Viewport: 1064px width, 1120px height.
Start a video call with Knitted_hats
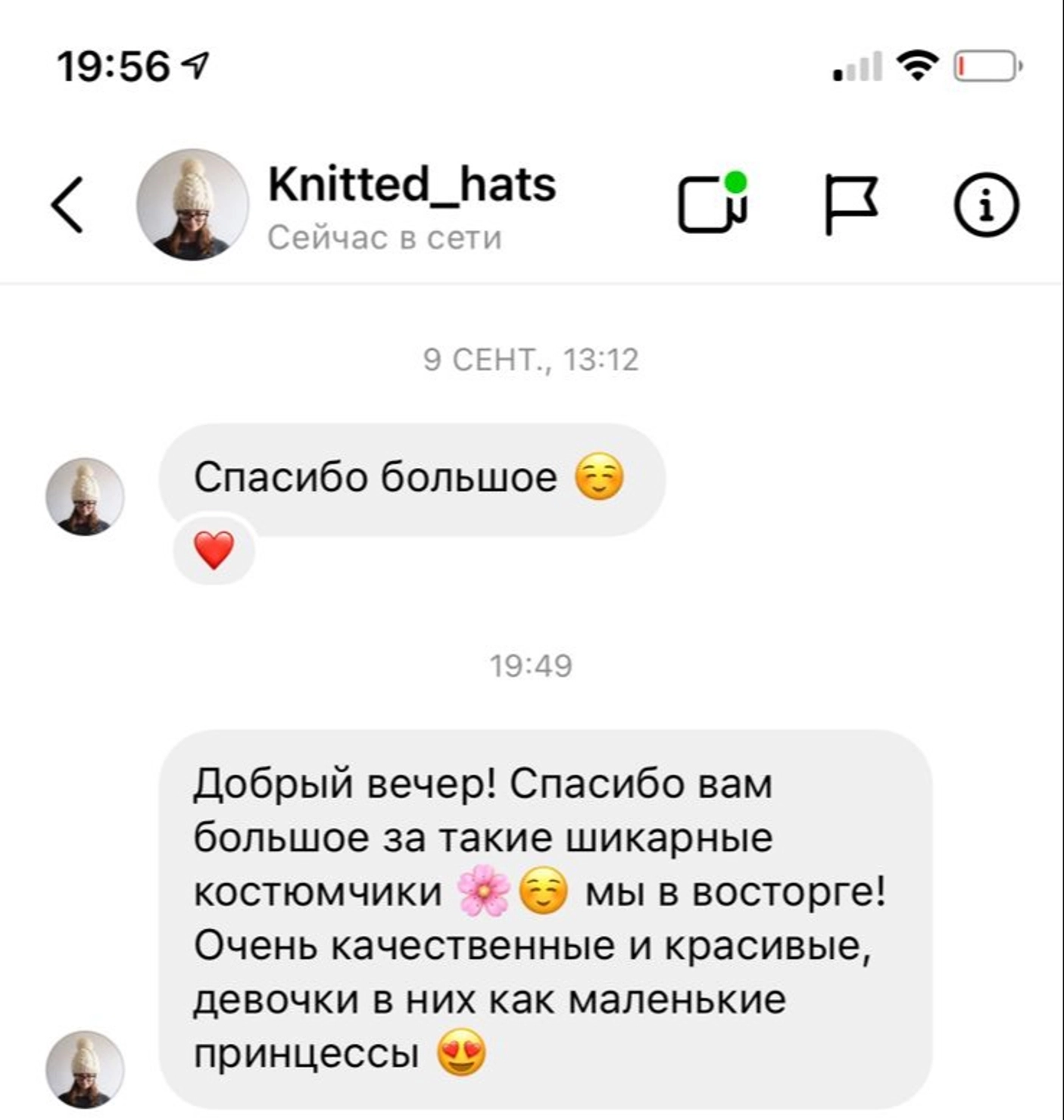point(712,204)
